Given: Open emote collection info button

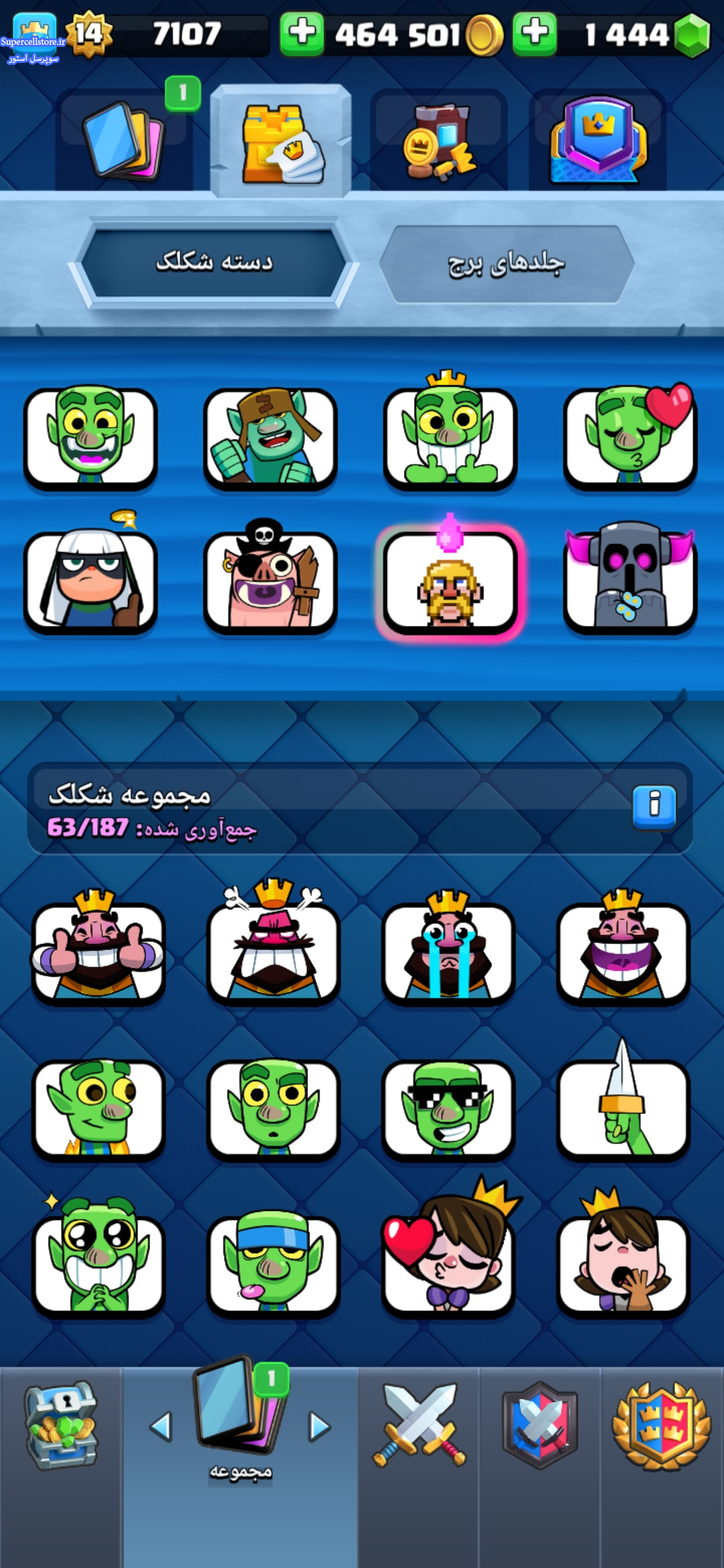Looking at the screenshot, I should (654, 806).
